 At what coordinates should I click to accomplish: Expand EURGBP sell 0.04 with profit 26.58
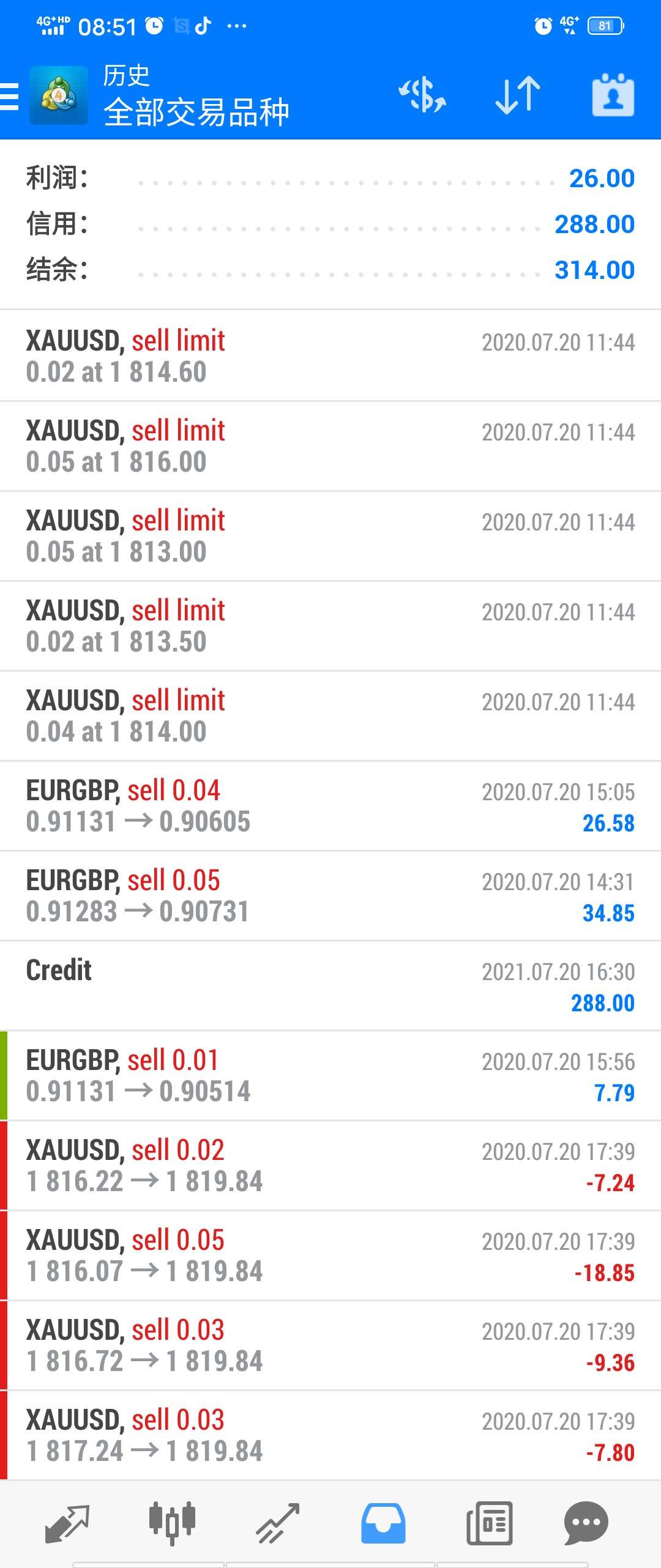click(x=330, y=806)
